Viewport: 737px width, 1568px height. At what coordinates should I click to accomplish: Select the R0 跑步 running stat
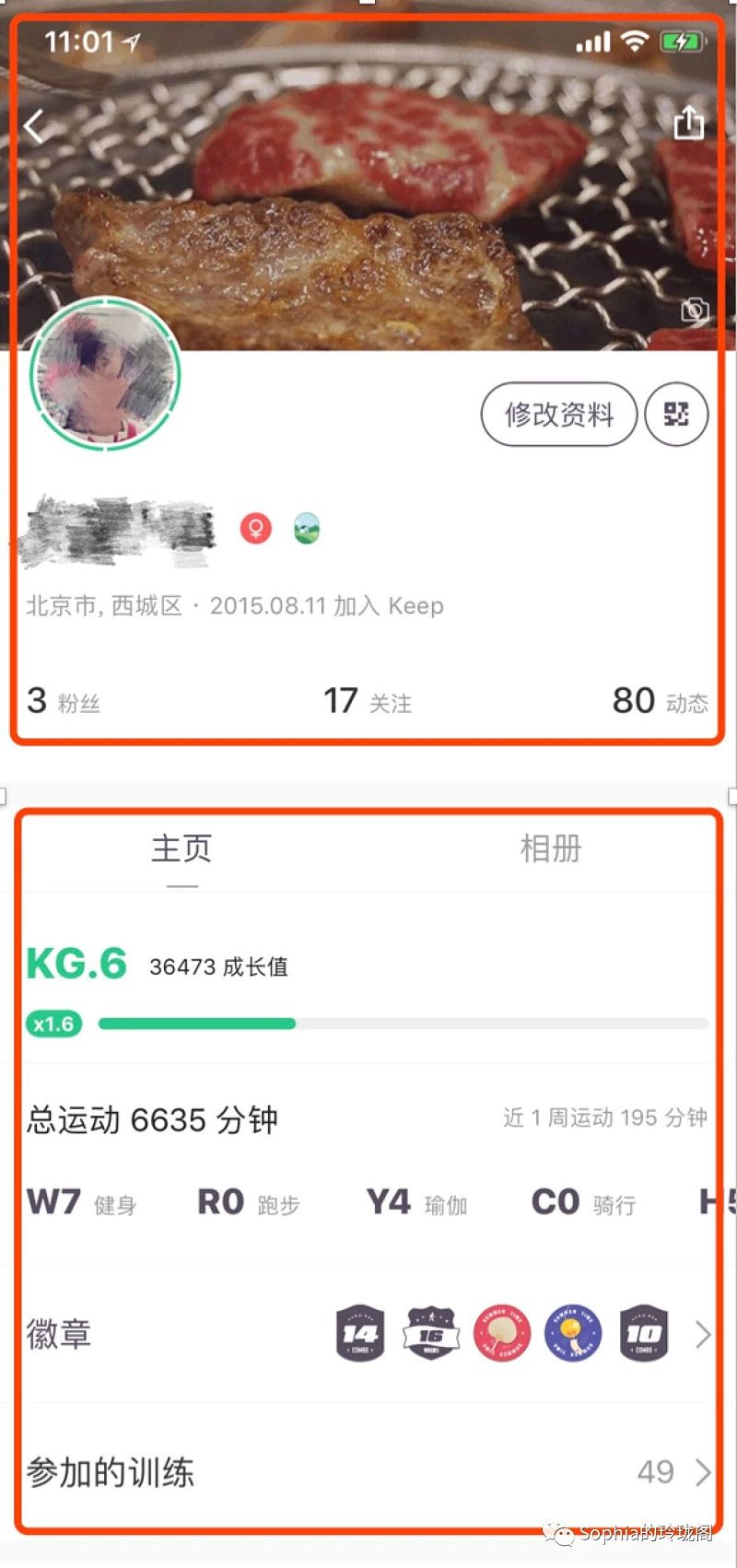tap(249, 1202)
